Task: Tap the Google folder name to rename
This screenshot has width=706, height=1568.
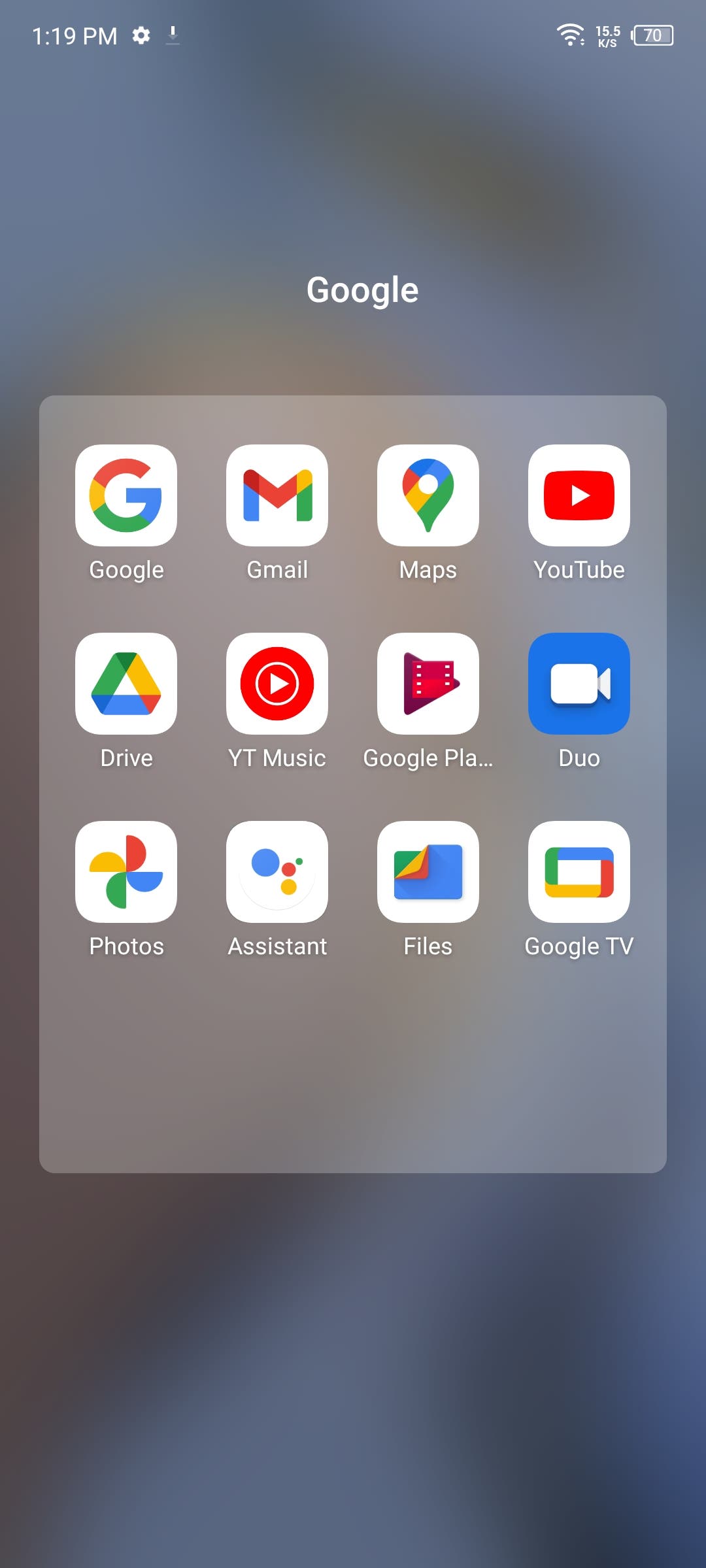Action: click(363, 291)
